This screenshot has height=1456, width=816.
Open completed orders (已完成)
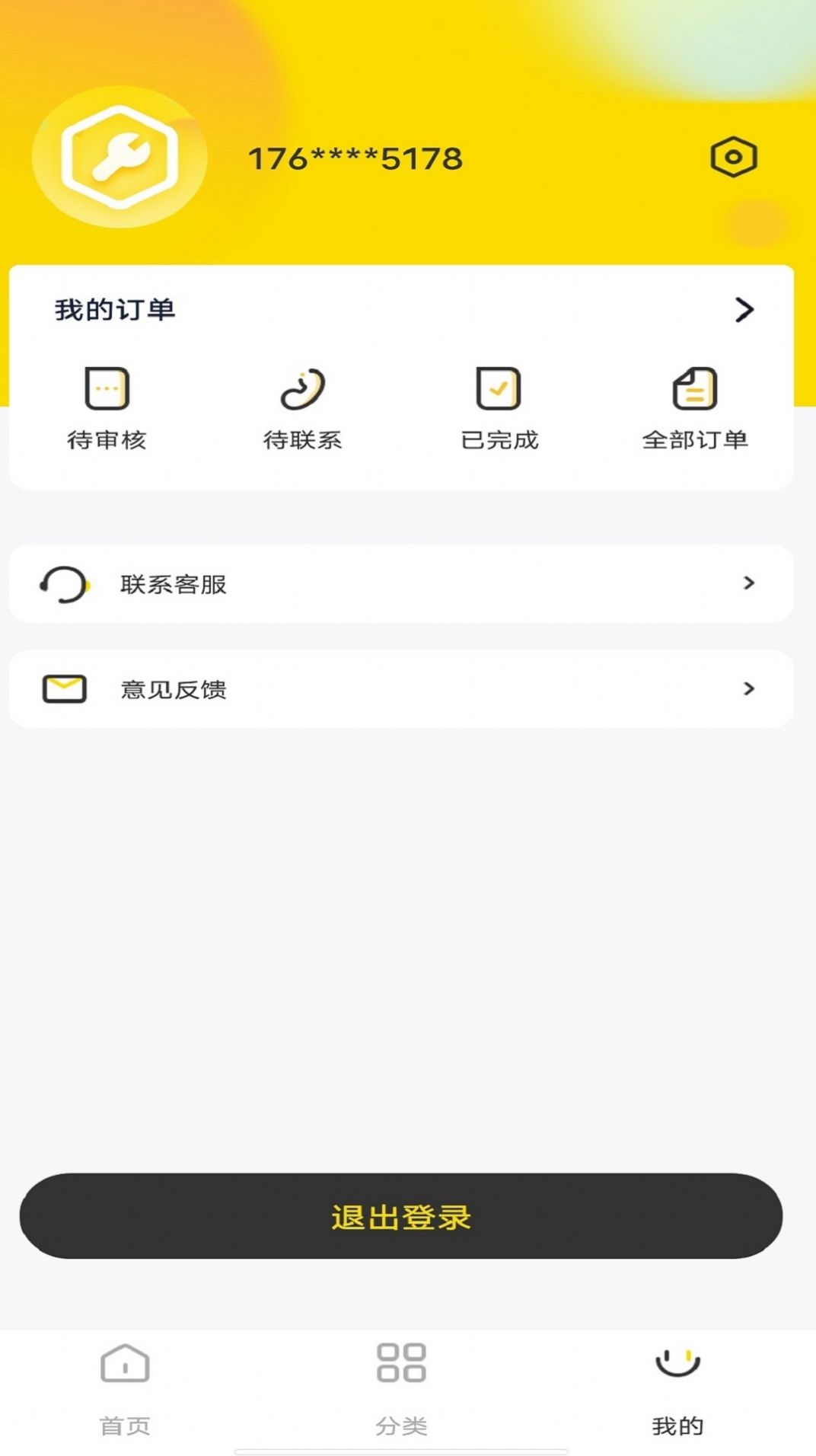tap(499, 407)
